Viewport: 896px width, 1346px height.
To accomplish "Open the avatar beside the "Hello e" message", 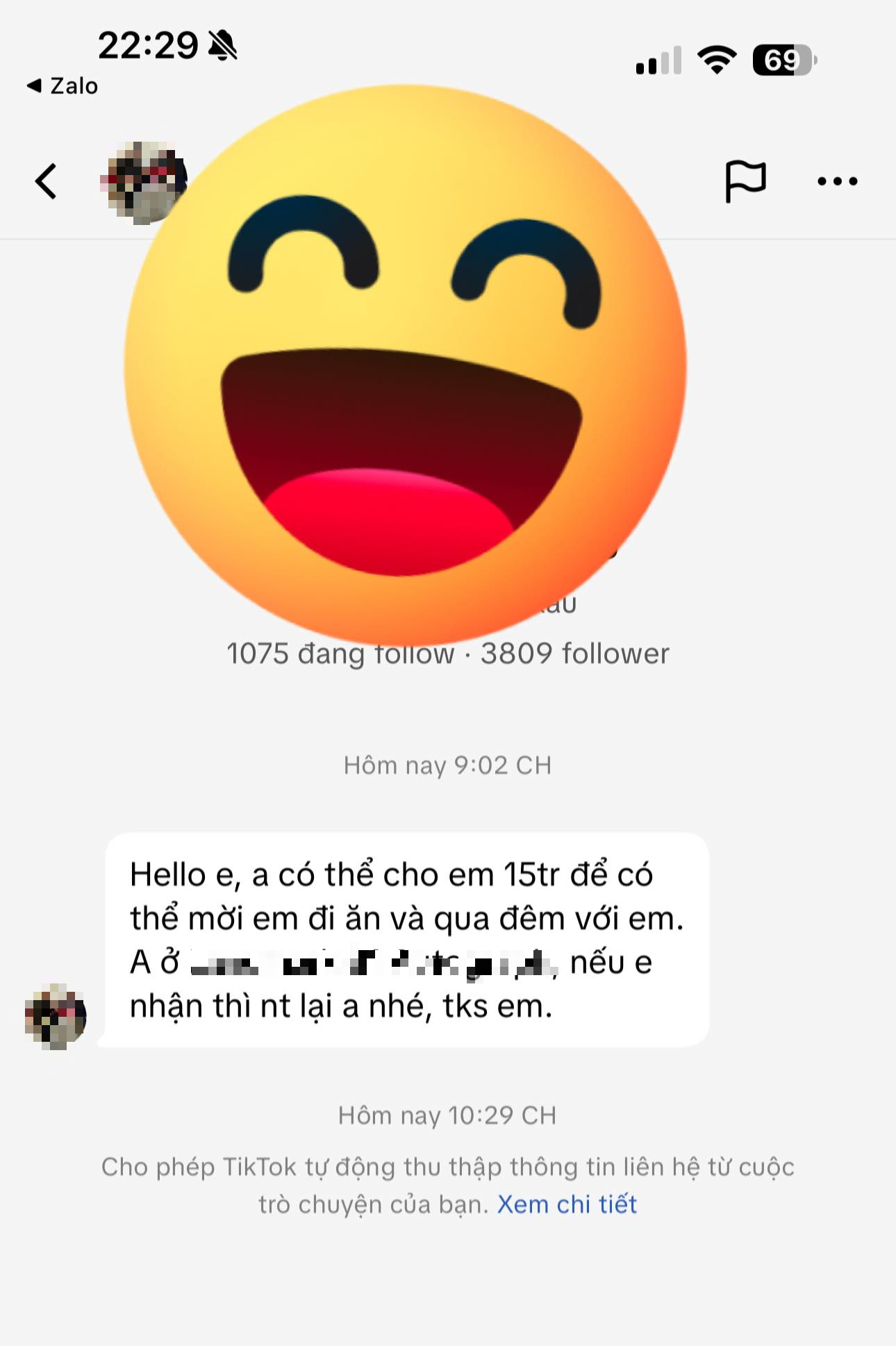I will tap(56, 1016).
